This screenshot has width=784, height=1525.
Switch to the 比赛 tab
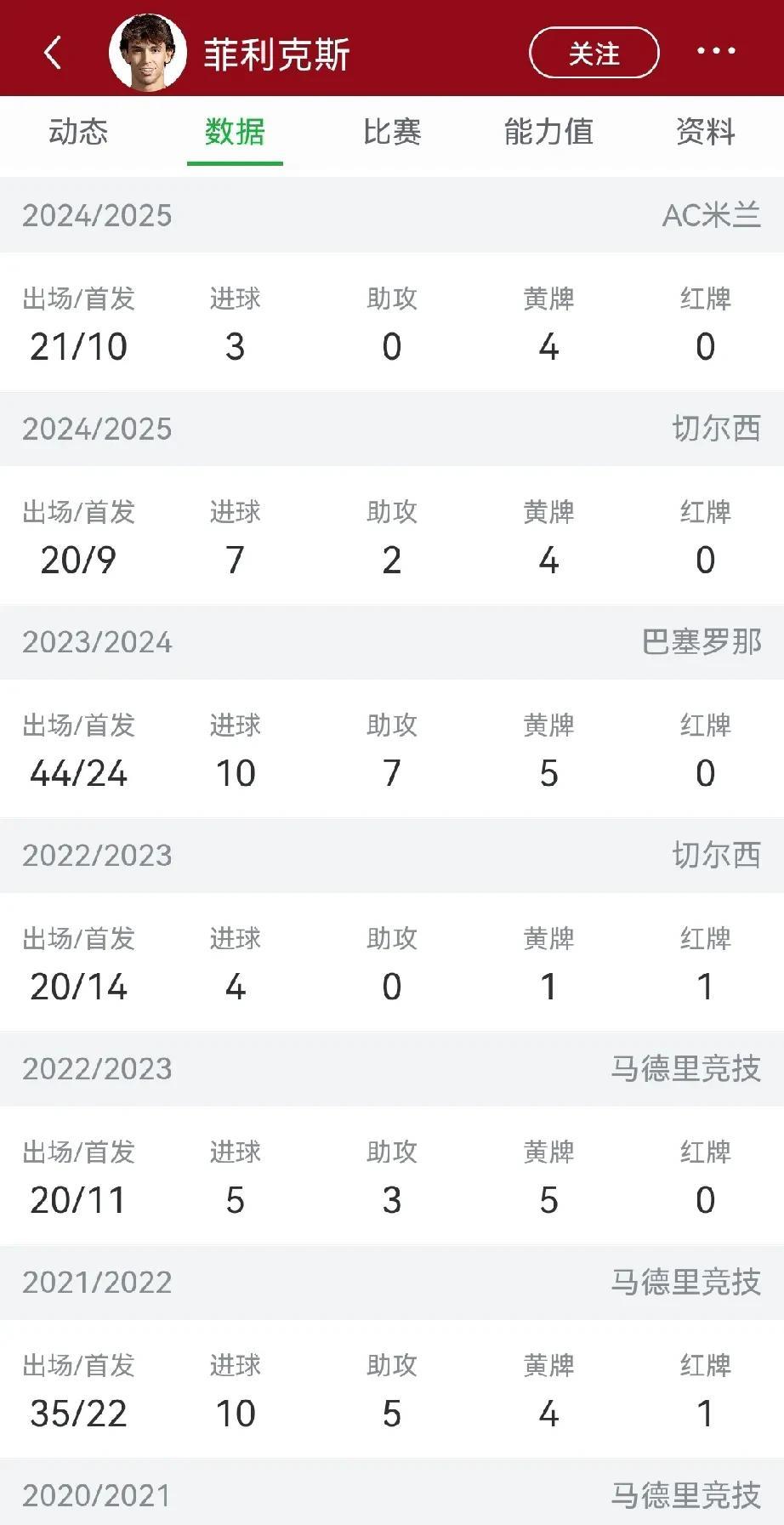tap(392, 132)
